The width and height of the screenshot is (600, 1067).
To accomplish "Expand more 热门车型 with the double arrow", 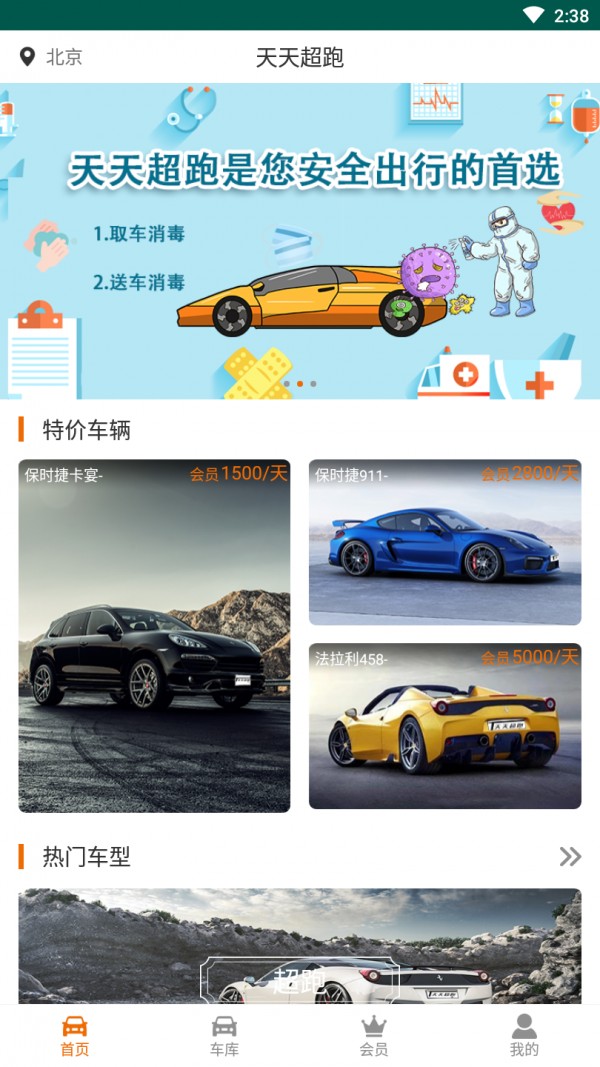I will pyautogui.click(x=570, y=856).
